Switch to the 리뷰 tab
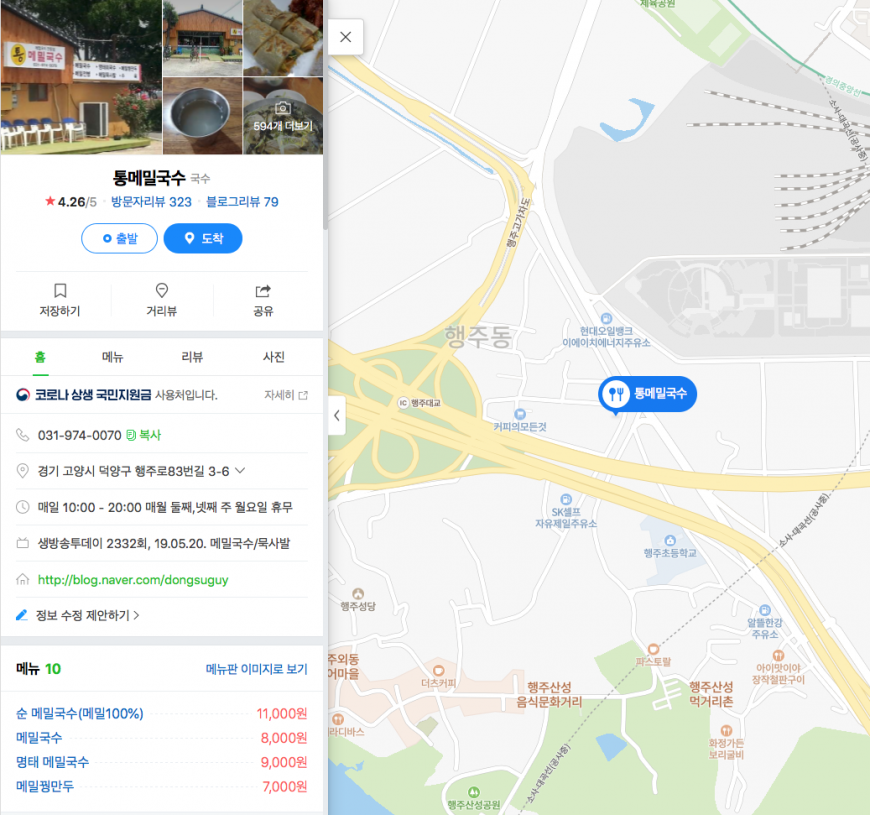Screen dimensions: 870x815 (x=192, y=357)
